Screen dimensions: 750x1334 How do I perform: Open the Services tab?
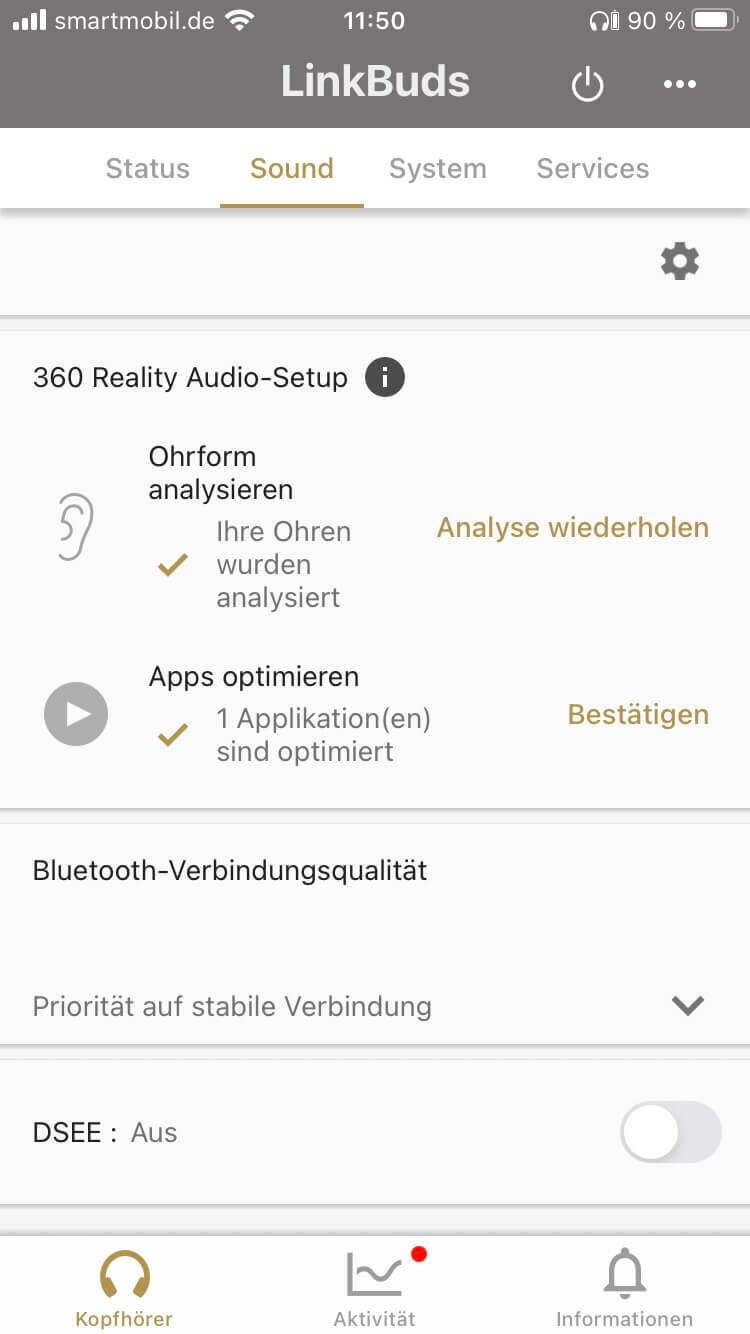point(593,168)
